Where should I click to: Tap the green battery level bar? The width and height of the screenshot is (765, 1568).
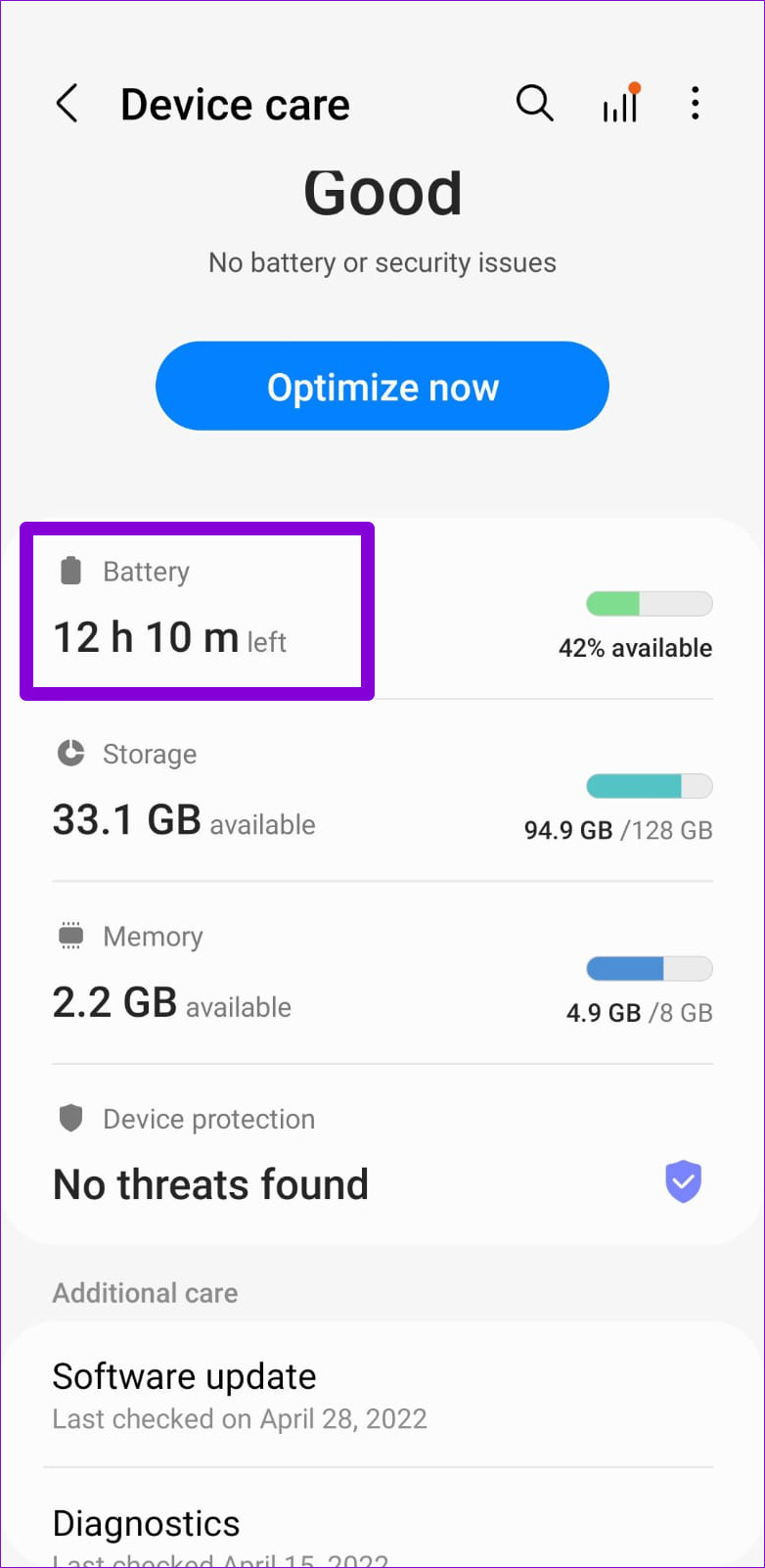click(x=649, y=603)
